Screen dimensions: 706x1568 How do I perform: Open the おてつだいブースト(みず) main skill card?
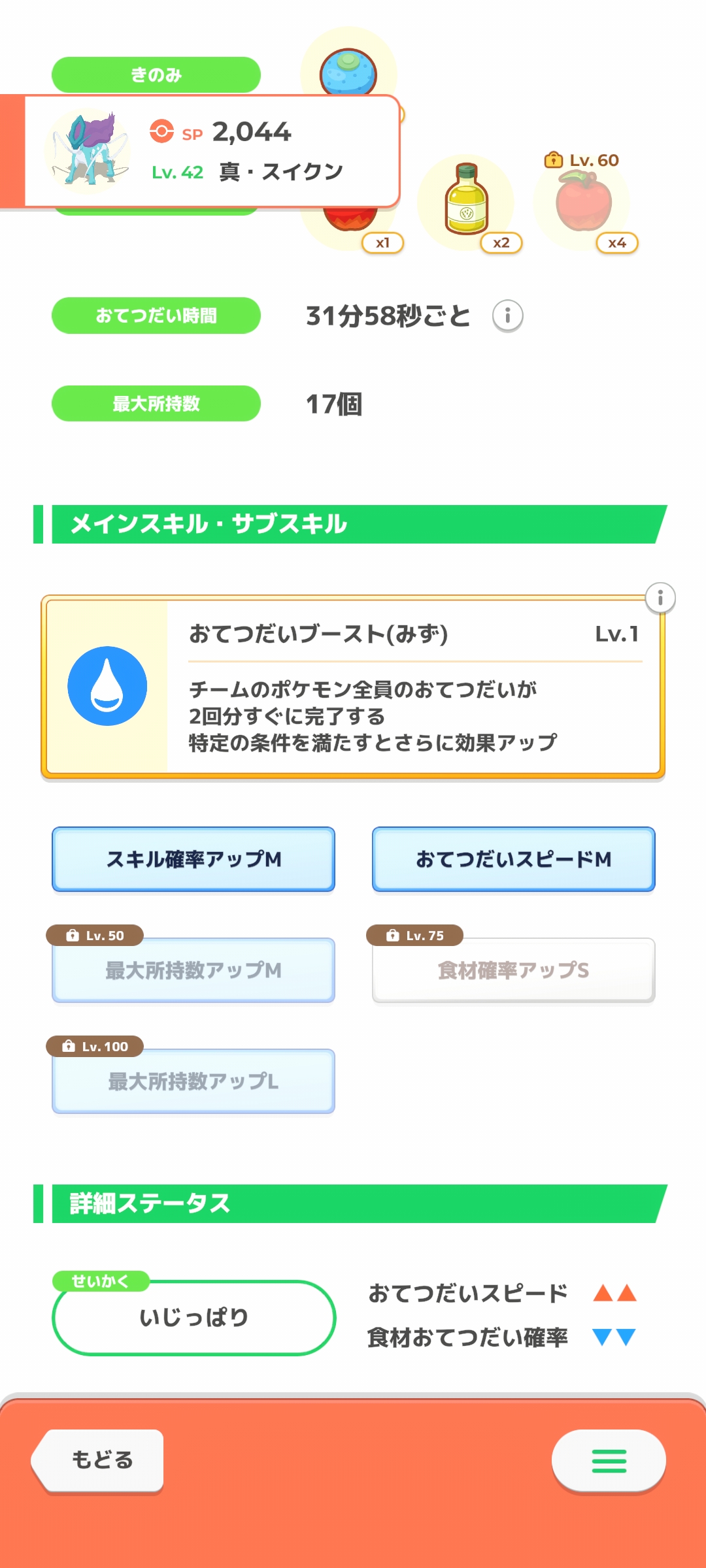(x=353, y=686)
